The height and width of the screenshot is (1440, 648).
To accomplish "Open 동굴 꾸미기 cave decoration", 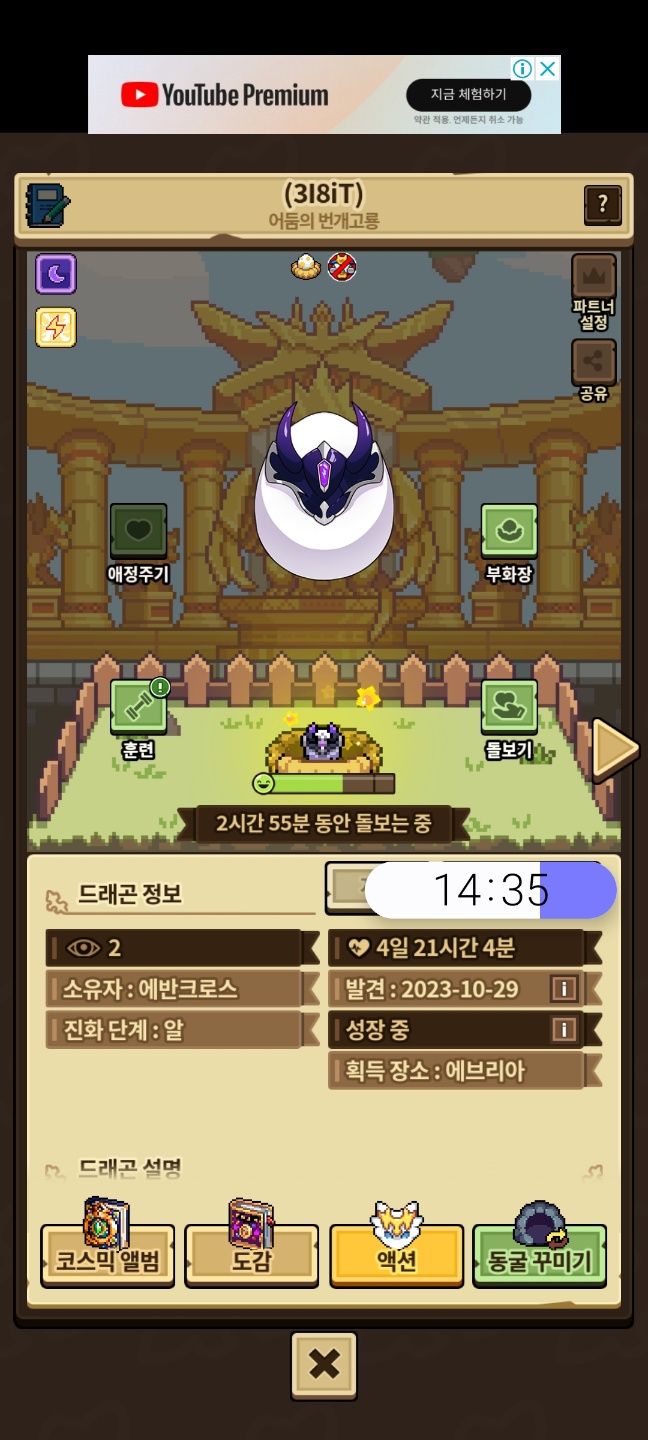I will (x=539, y=1256).
